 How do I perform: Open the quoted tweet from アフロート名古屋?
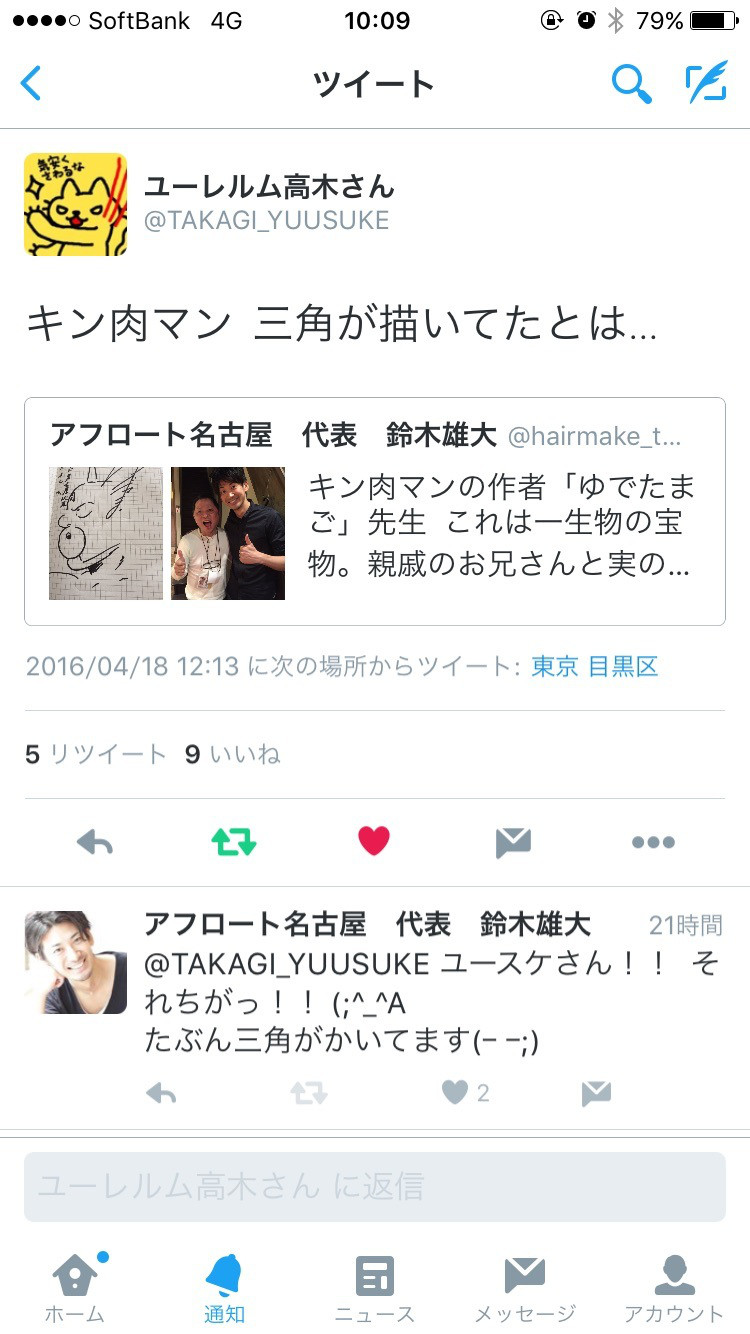(x=375, y=512)
